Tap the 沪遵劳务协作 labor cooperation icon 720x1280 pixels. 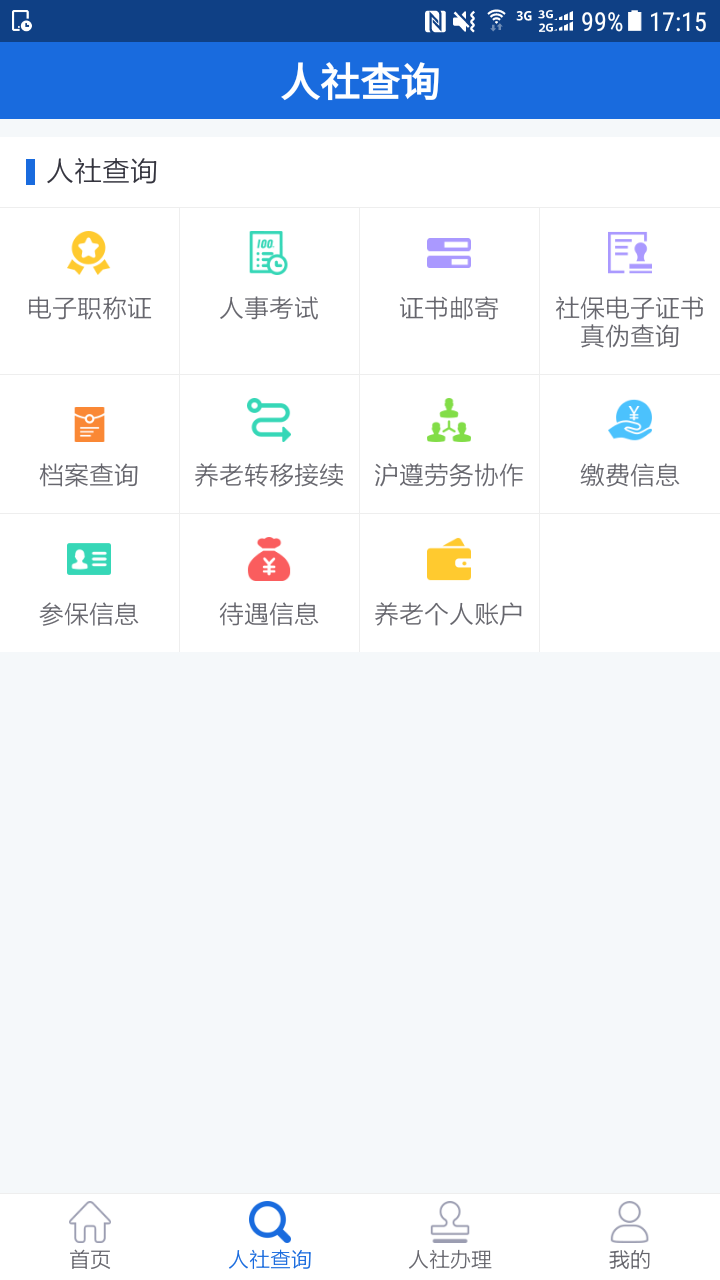tap(449, 440)
